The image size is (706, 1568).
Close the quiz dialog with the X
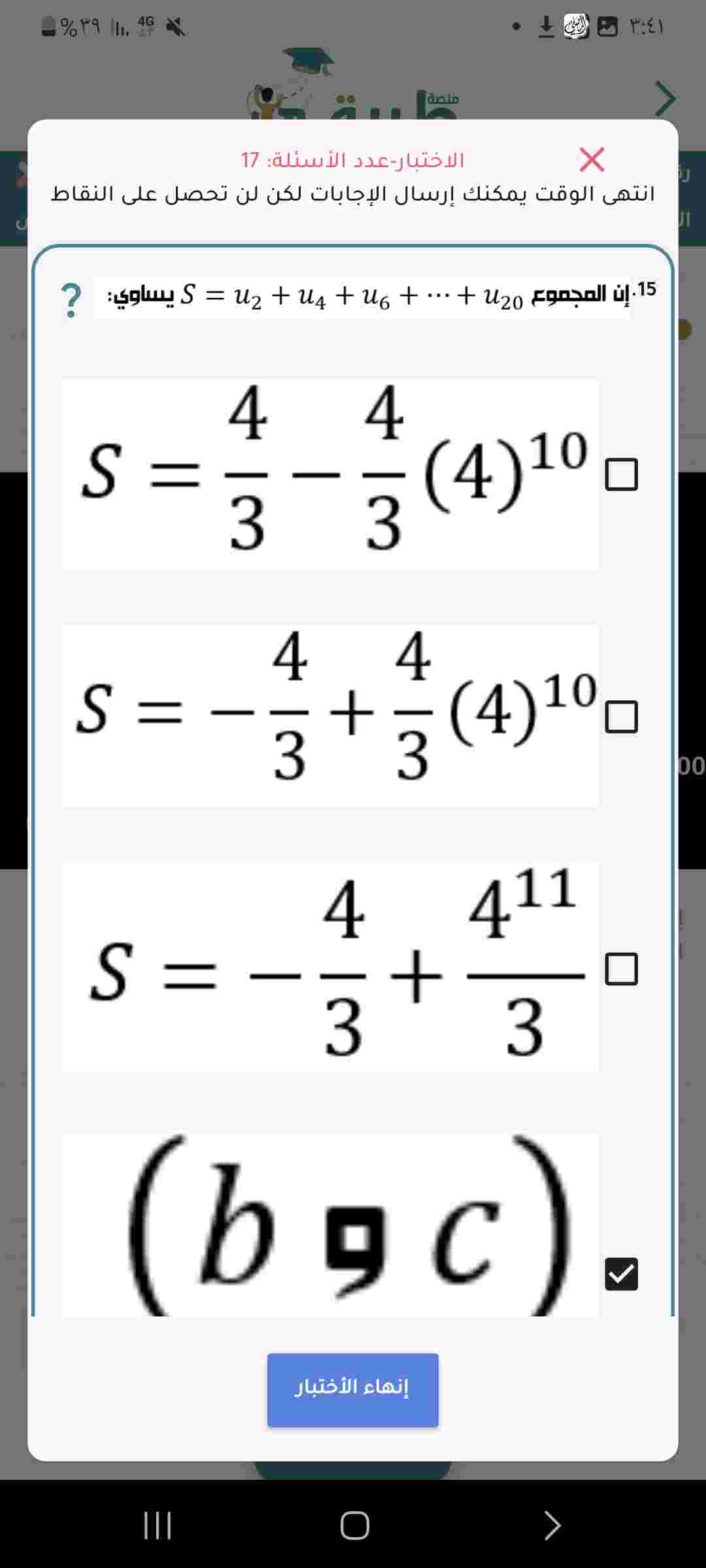click(x=592, y=159)
